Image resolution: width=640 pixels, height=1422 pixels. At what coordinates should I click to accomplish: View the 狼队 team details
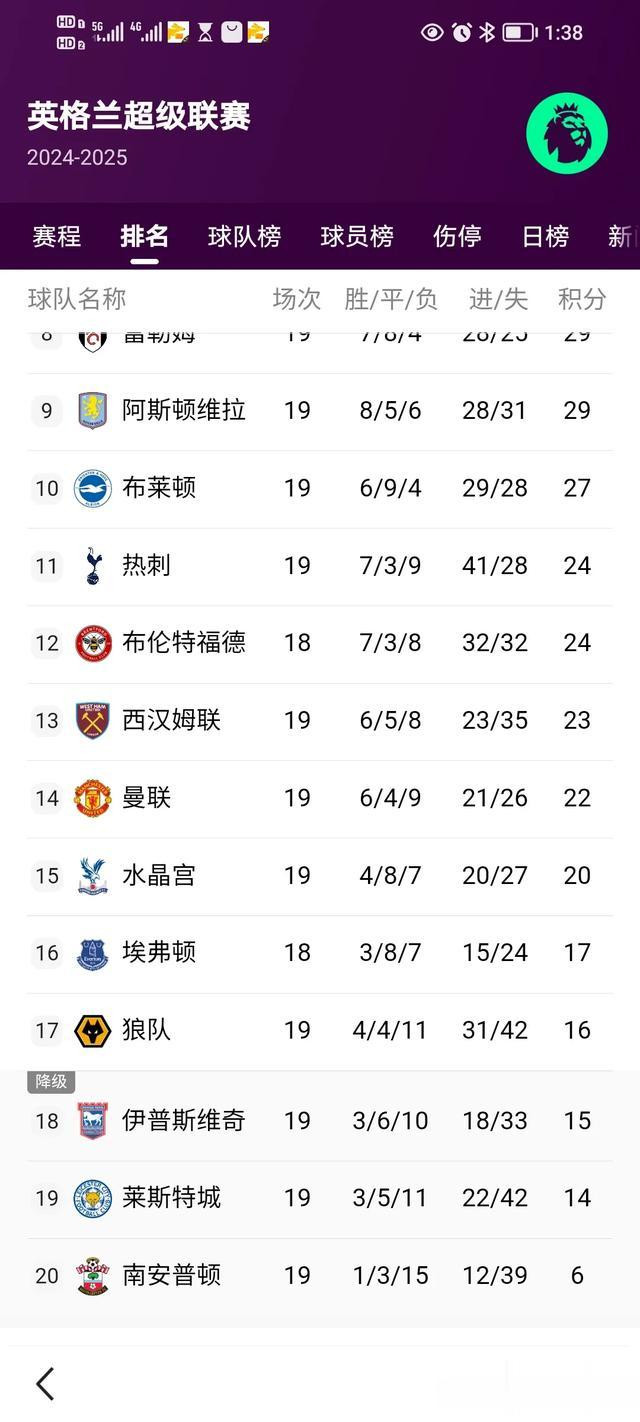(x=320, y=1031)
